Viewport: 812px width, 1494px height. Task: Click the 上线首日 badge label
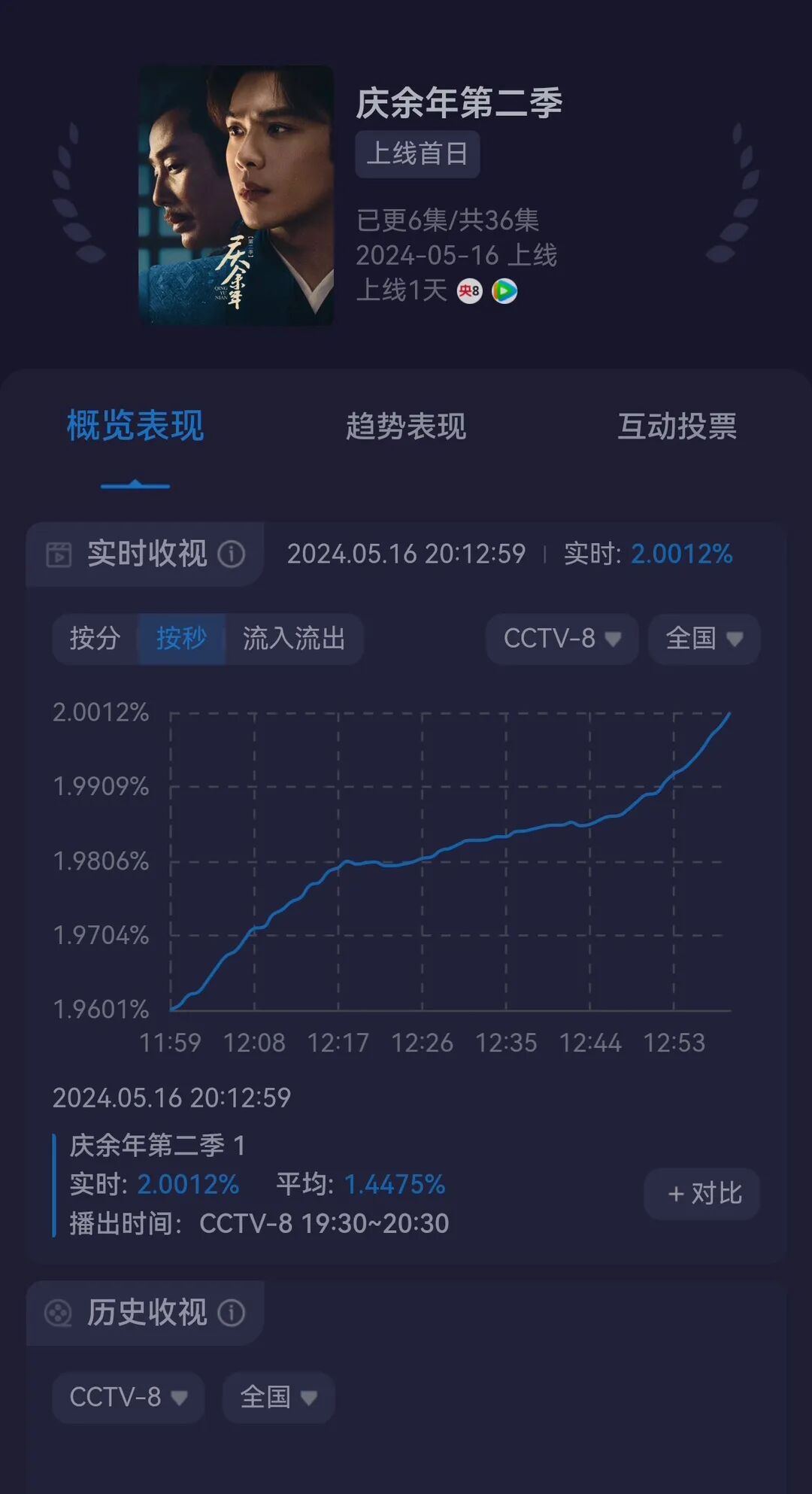point(417,153)
